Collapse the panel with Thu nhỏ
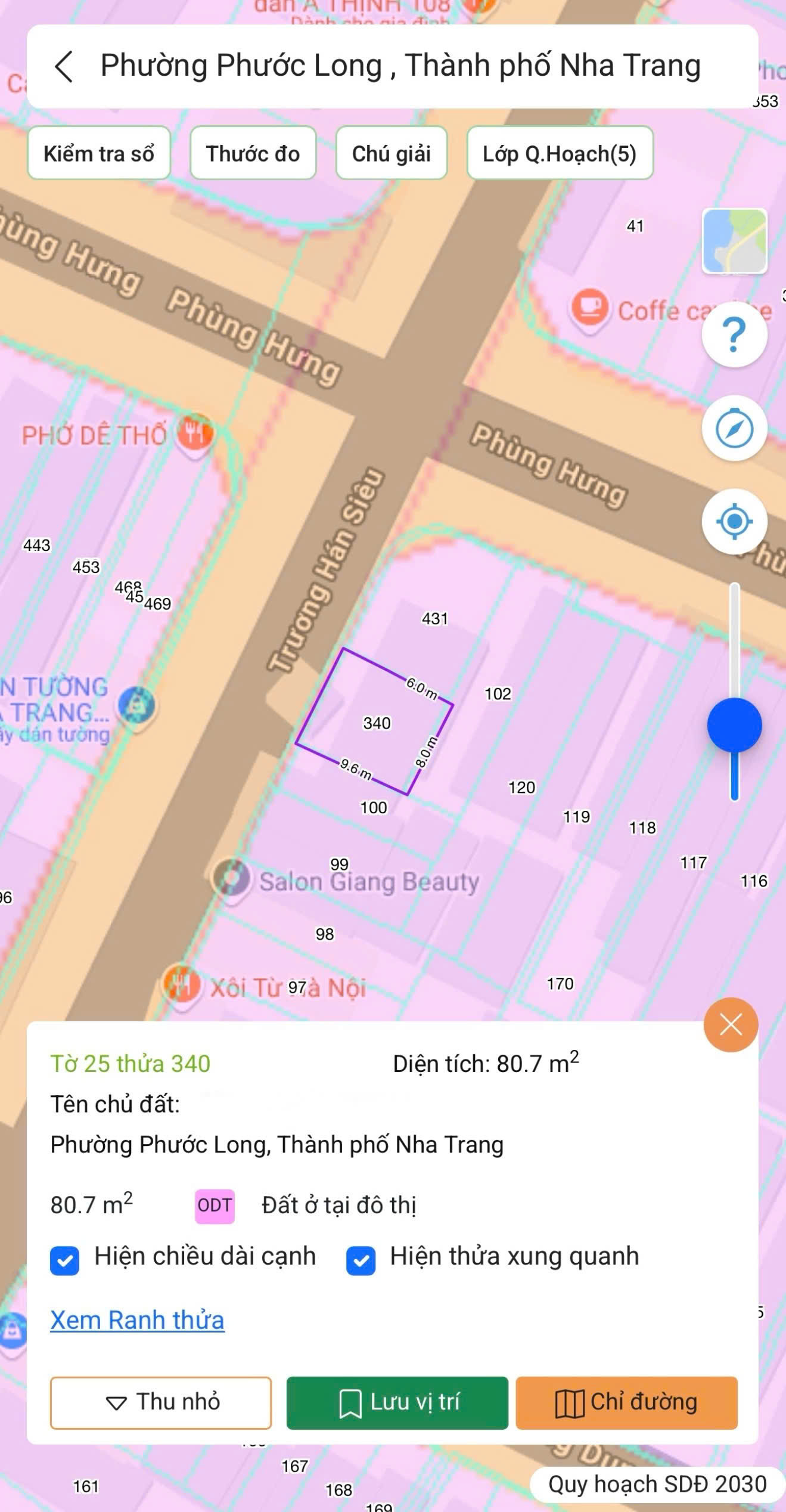Viewport: 786px width, 1512px height. tap(161, 1402)
